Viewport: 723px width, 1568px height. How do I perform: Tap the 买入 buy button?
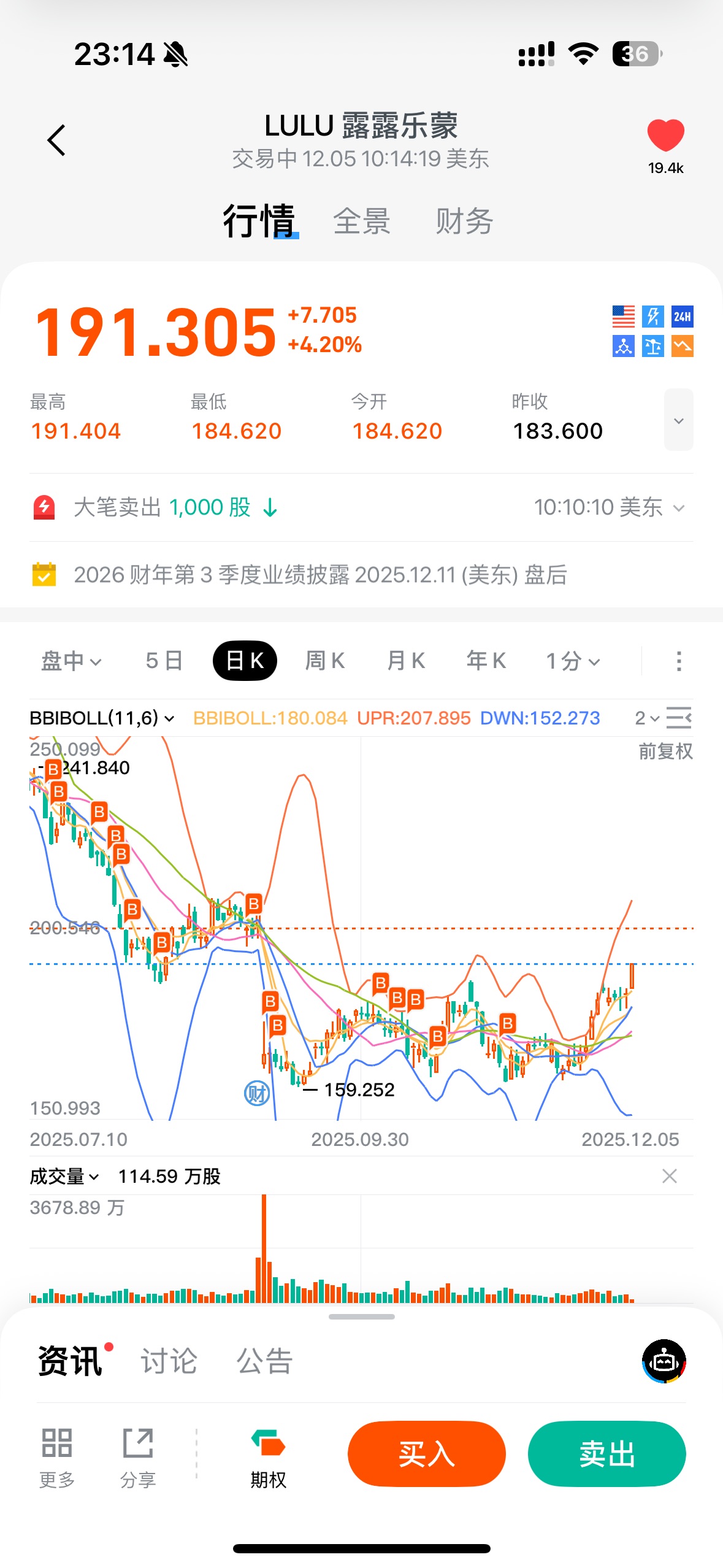tap(427, 1454)
